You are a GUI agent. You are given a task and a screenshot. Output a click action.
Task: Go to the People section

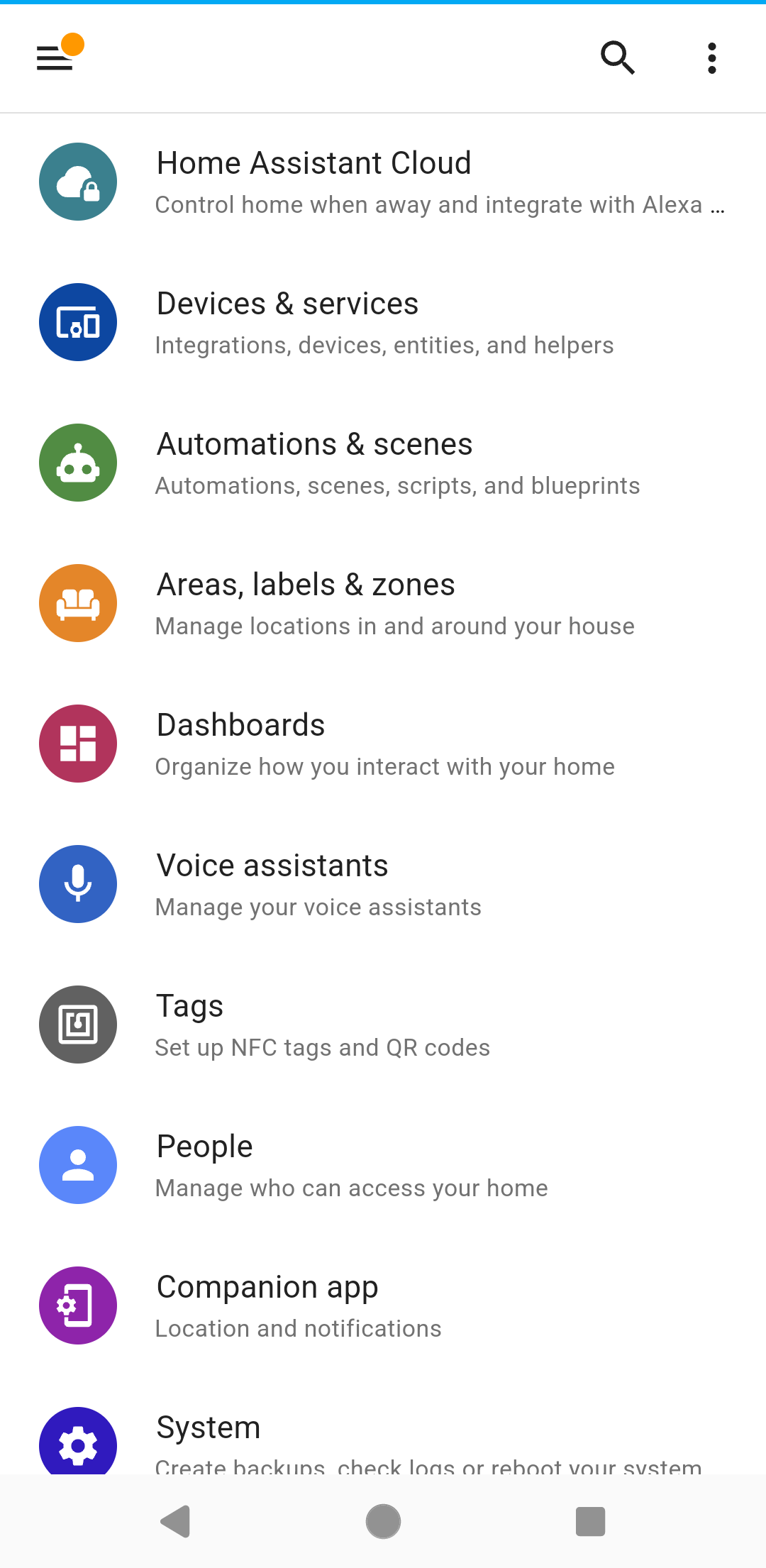click(383, 1166)
